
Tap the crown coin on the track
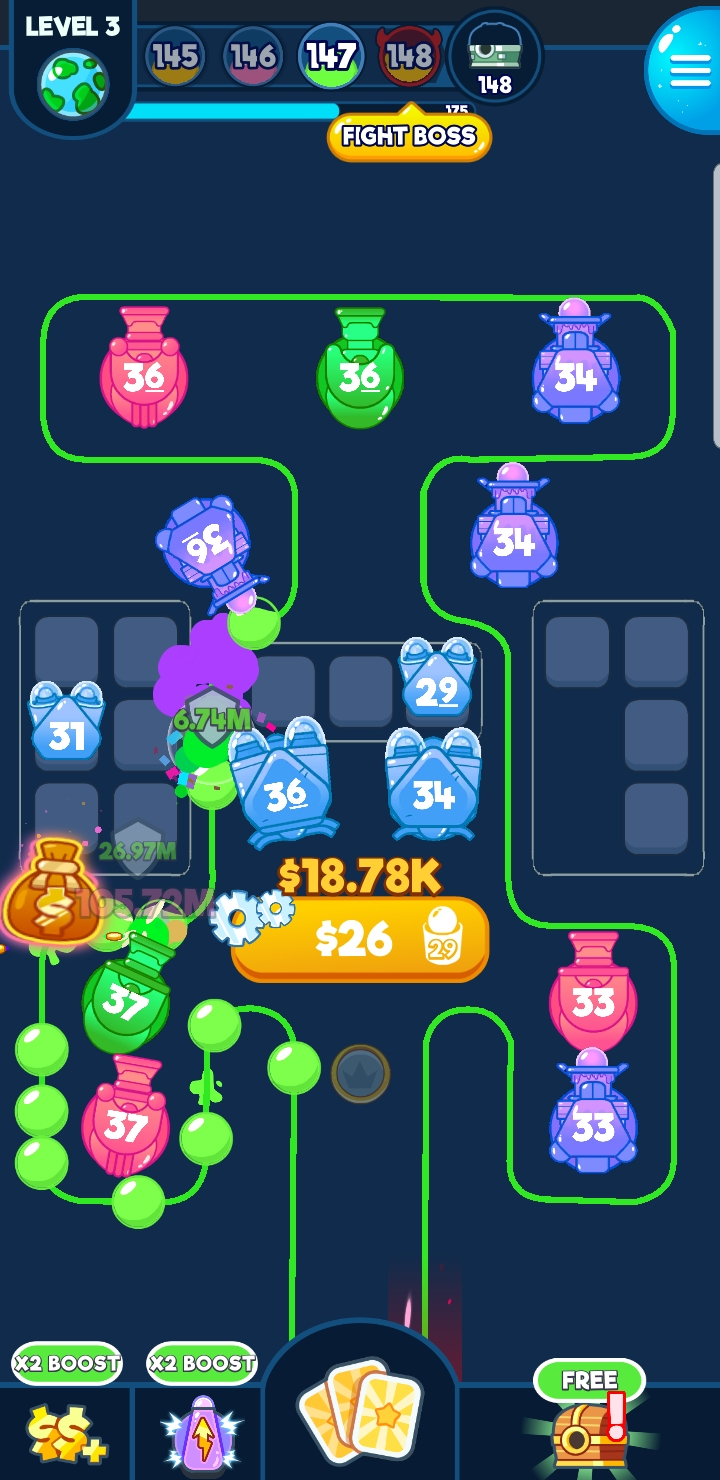coord(360,1073)
